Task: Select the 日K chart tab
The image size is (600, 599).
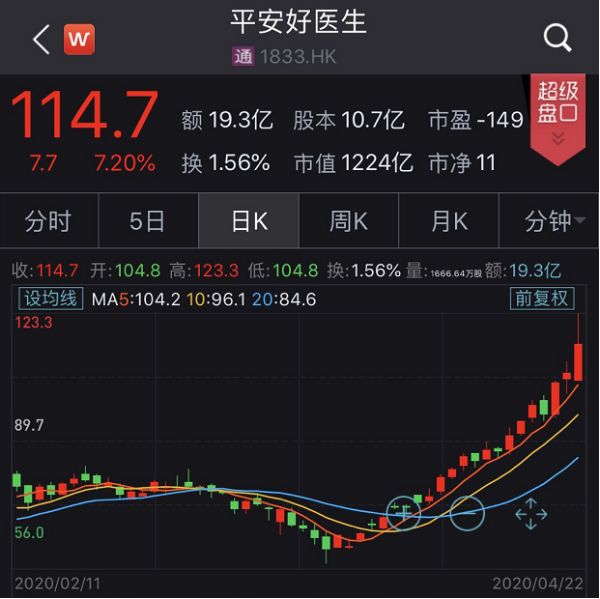Action: [x=249, y=221]
